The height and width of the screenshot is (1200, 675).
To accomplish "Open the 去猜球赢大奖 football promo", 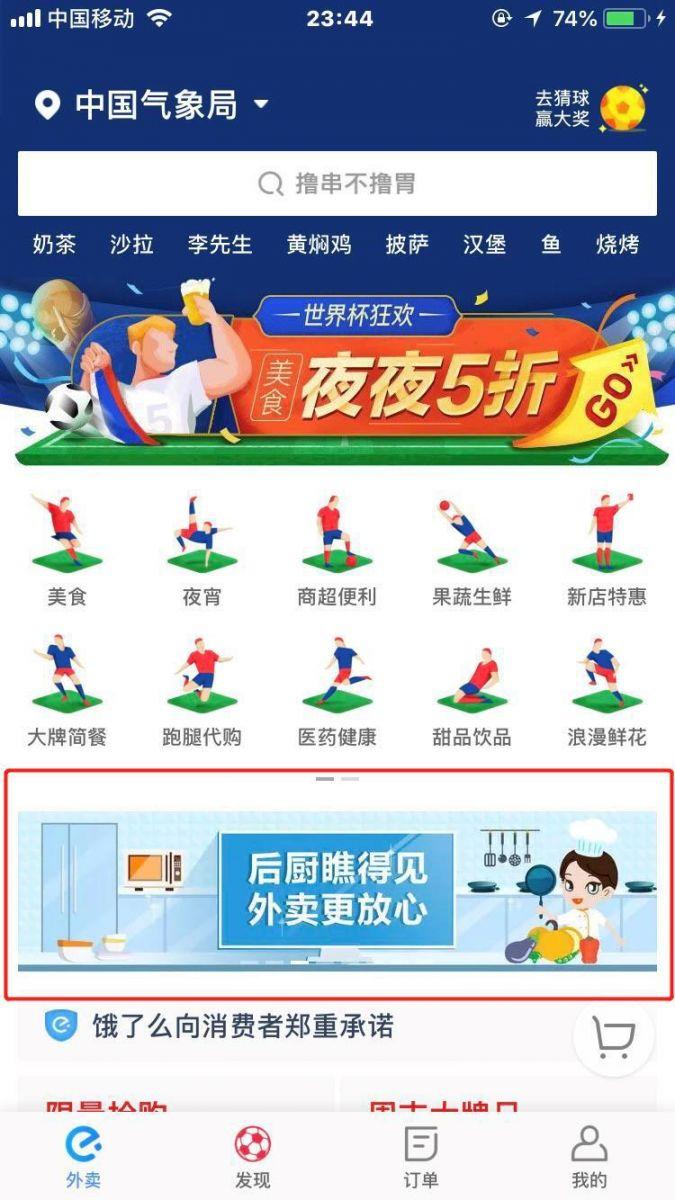I will (590, 108).
